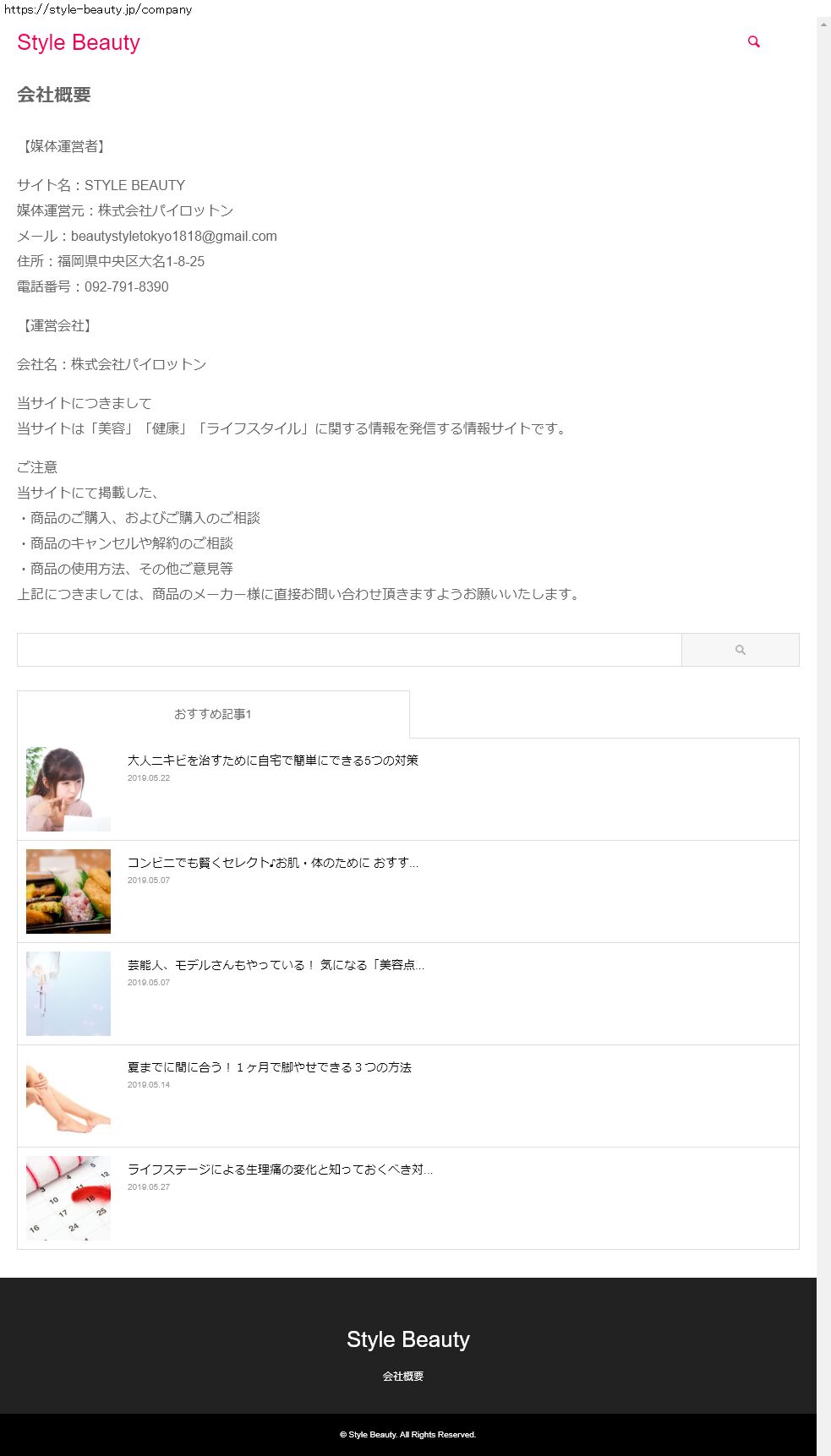Open the 美容点滴 article about 芸能人
831x1456 pixels.
[x=276, y=965]
